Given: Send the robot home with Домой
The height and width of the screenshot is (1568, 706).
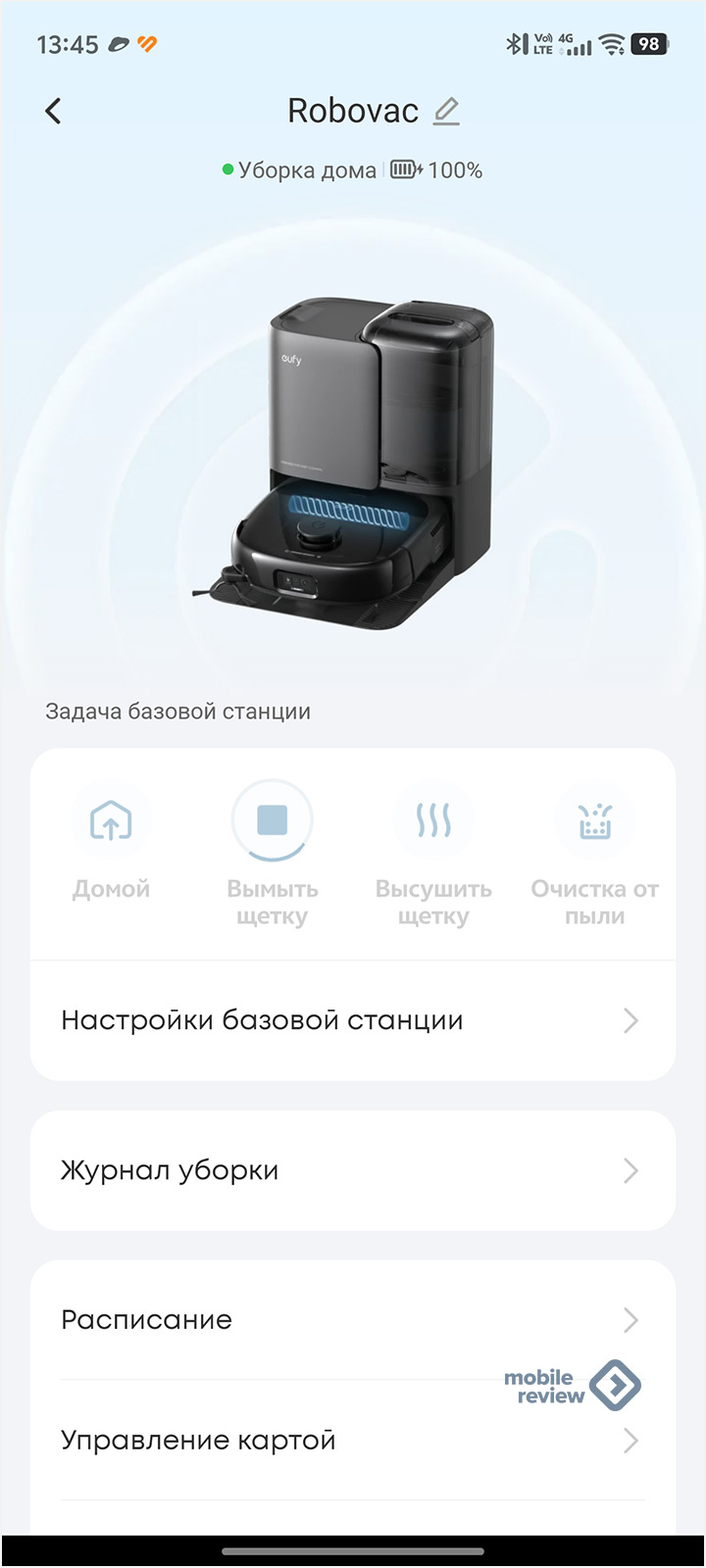Looking at the screenshot, I should click(x=111, y=821).
